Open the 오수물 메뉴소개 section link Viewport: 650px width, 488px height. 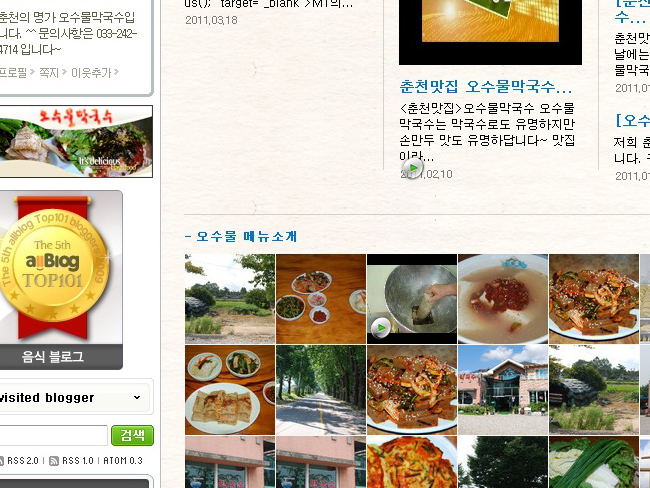[x=241, y=237]
